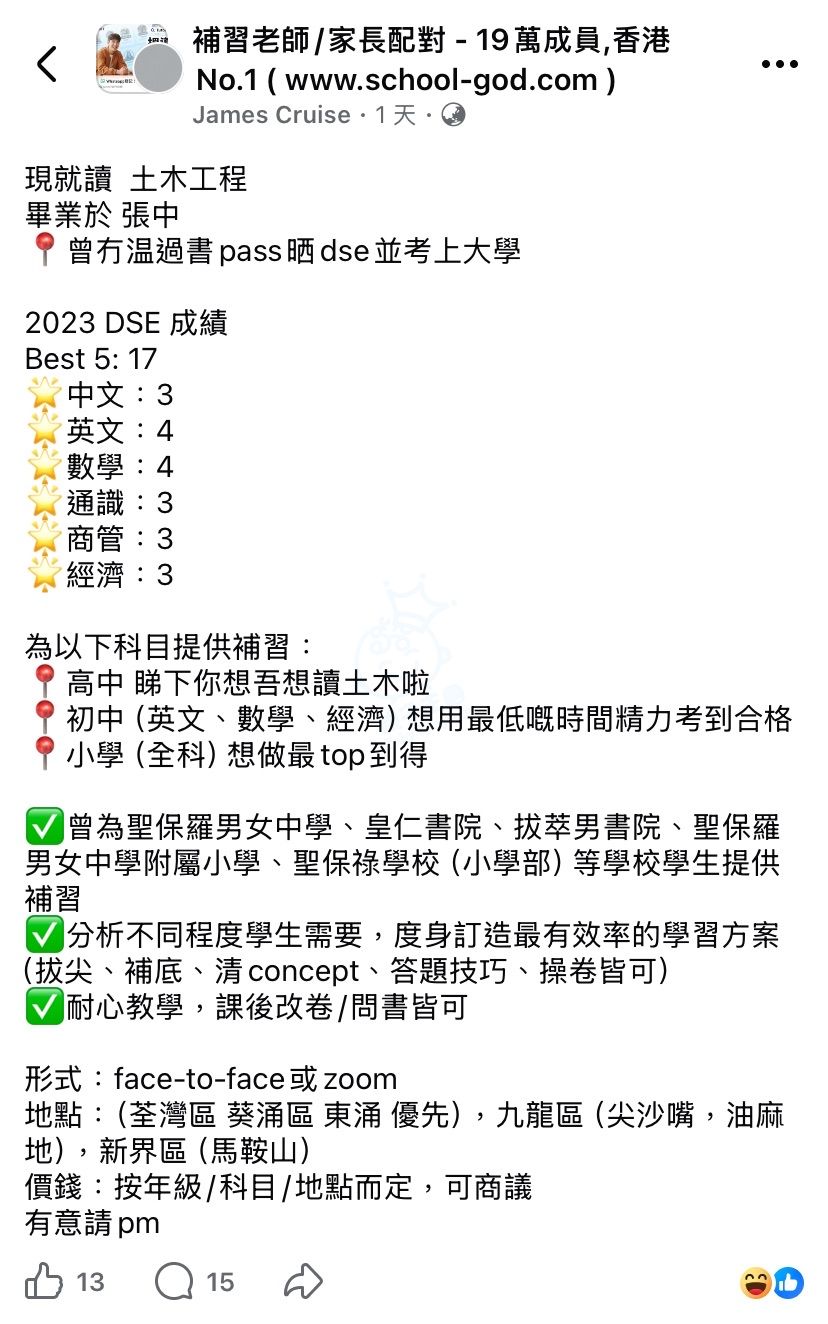
Task: Open the 補習老師/家長配對 group page
Action: pos(431,59)
